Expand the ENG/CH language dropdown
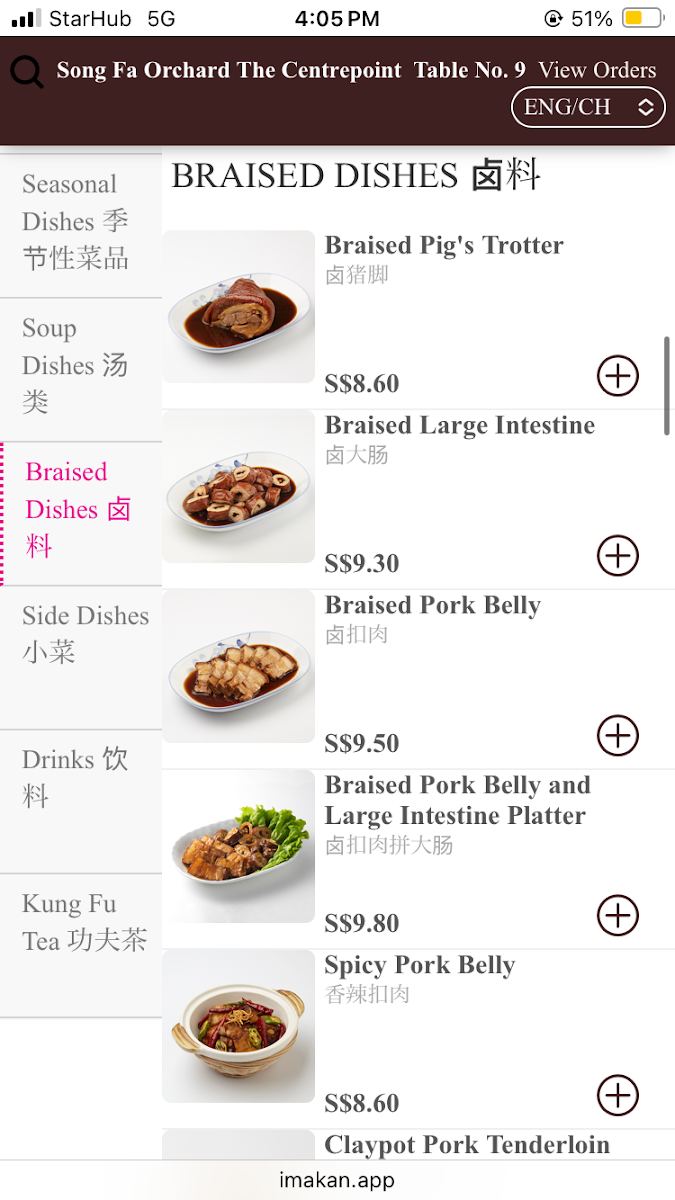This screenshot has width=675, height=1200. pos(588,108)
